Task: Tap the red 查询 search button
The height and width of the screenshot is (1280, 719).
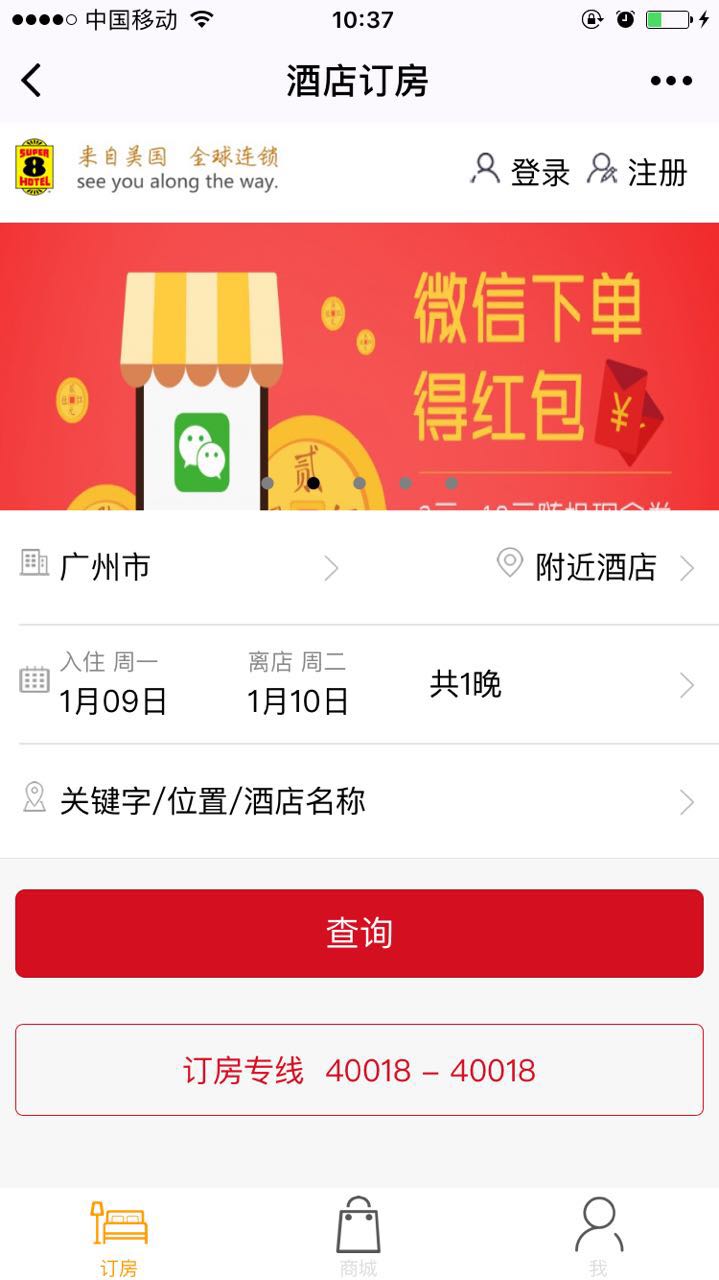Action: (x=359, y=933)
